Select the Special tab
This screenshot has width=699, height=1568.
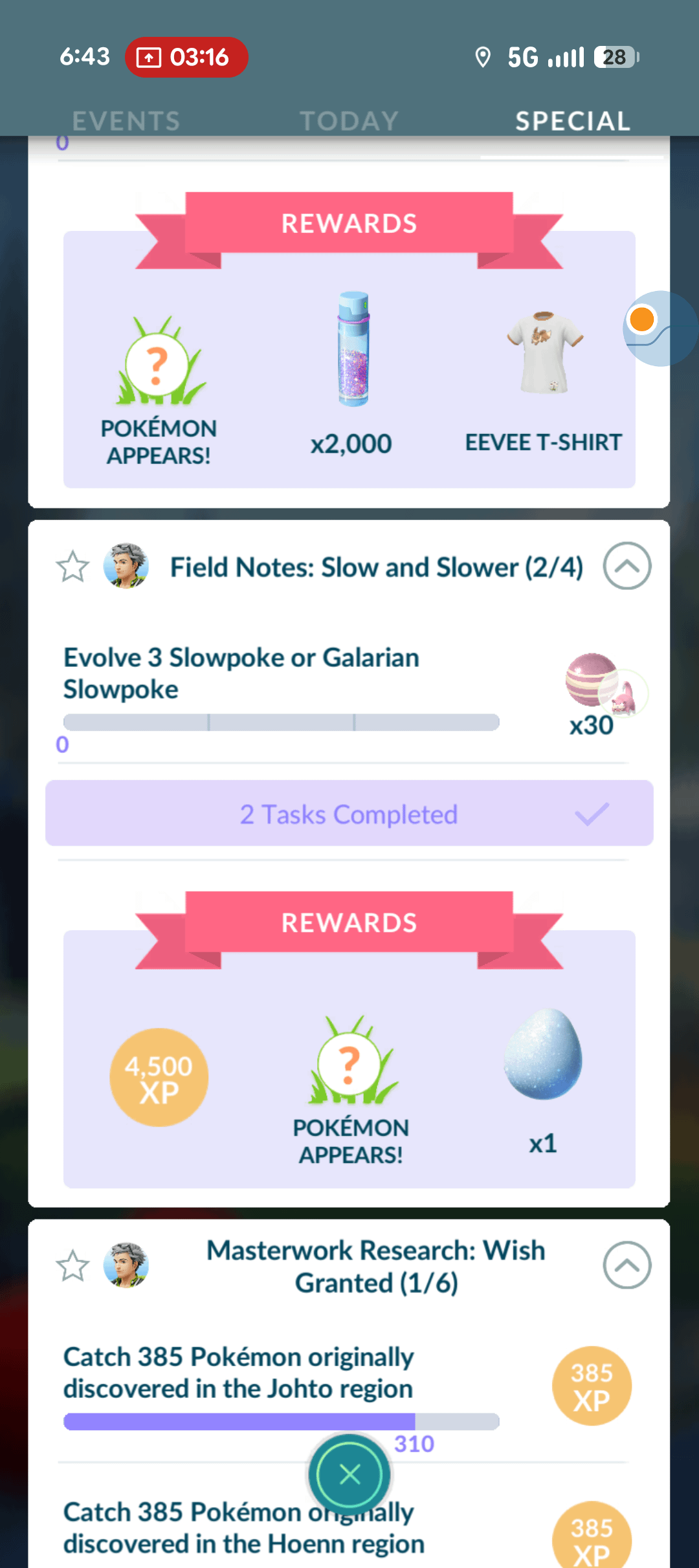(573, 121)
